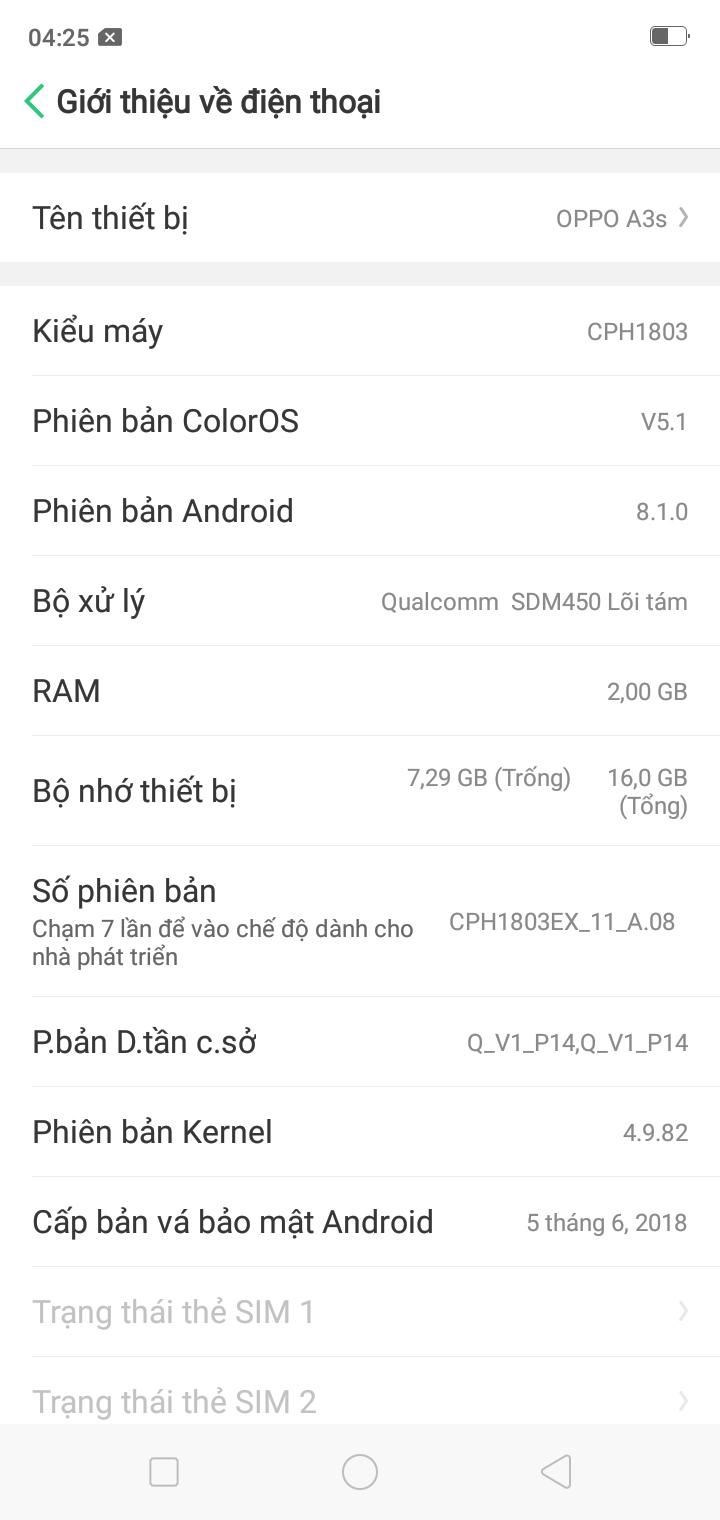Open Trạng thái thẻ SIM 2
The height and width of the screenshot is (1520, 720).
point(360,1400)
